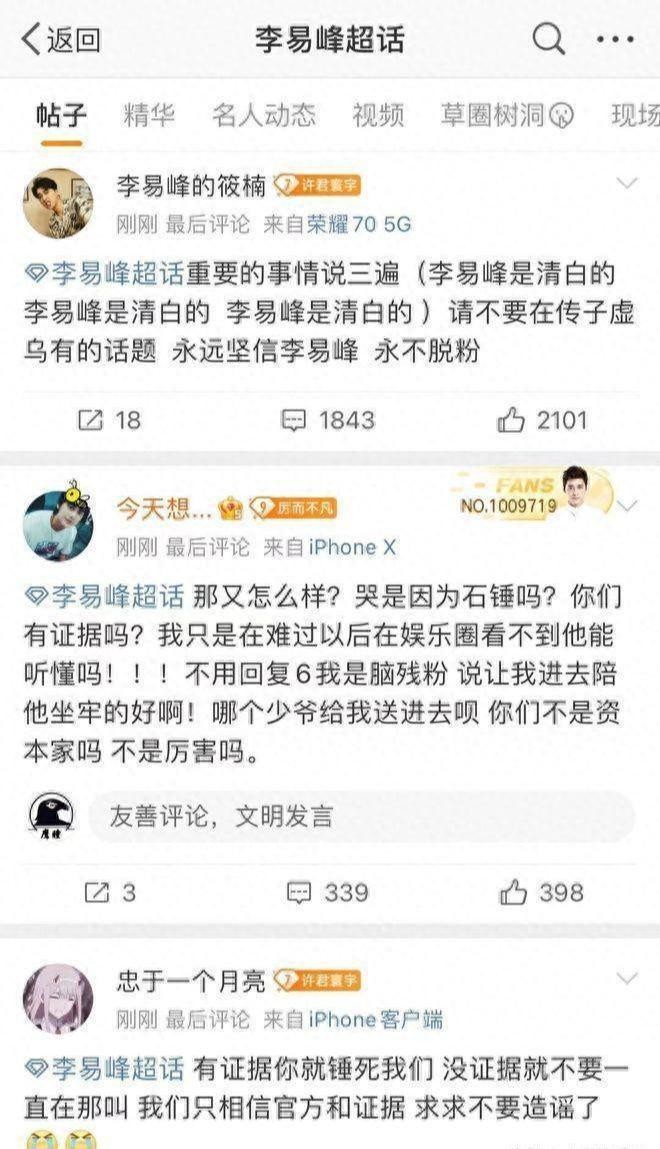Go back using the 返回 arrow
660x1149 pixels.
pos(60,40)
